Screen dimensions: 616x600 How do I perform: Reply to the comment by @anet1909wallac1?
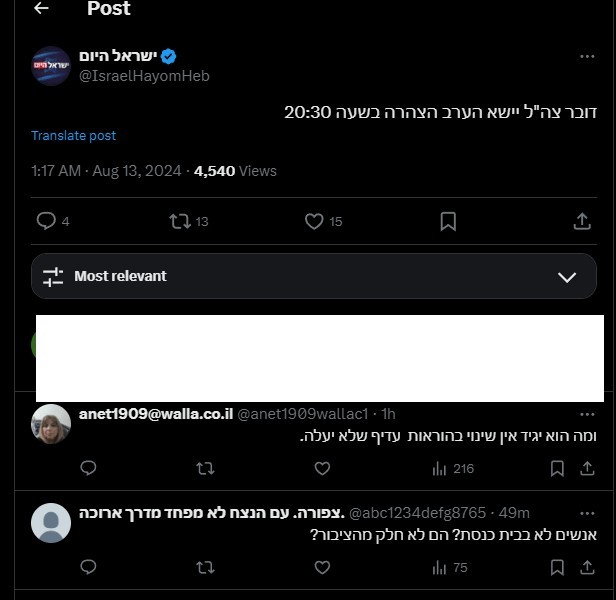coord(88,468)
